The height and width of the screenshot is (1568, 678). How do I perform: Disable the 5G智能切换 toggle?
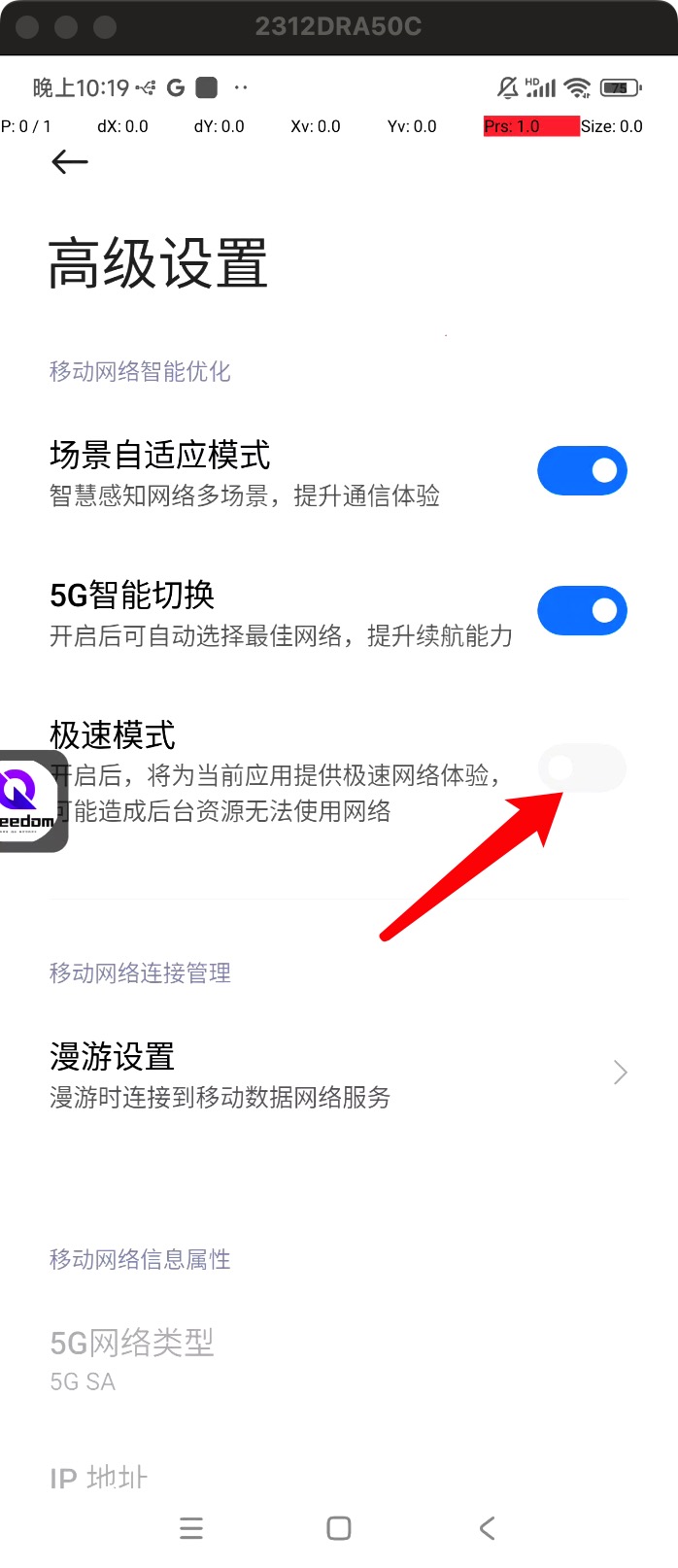(x=582, y=611)
